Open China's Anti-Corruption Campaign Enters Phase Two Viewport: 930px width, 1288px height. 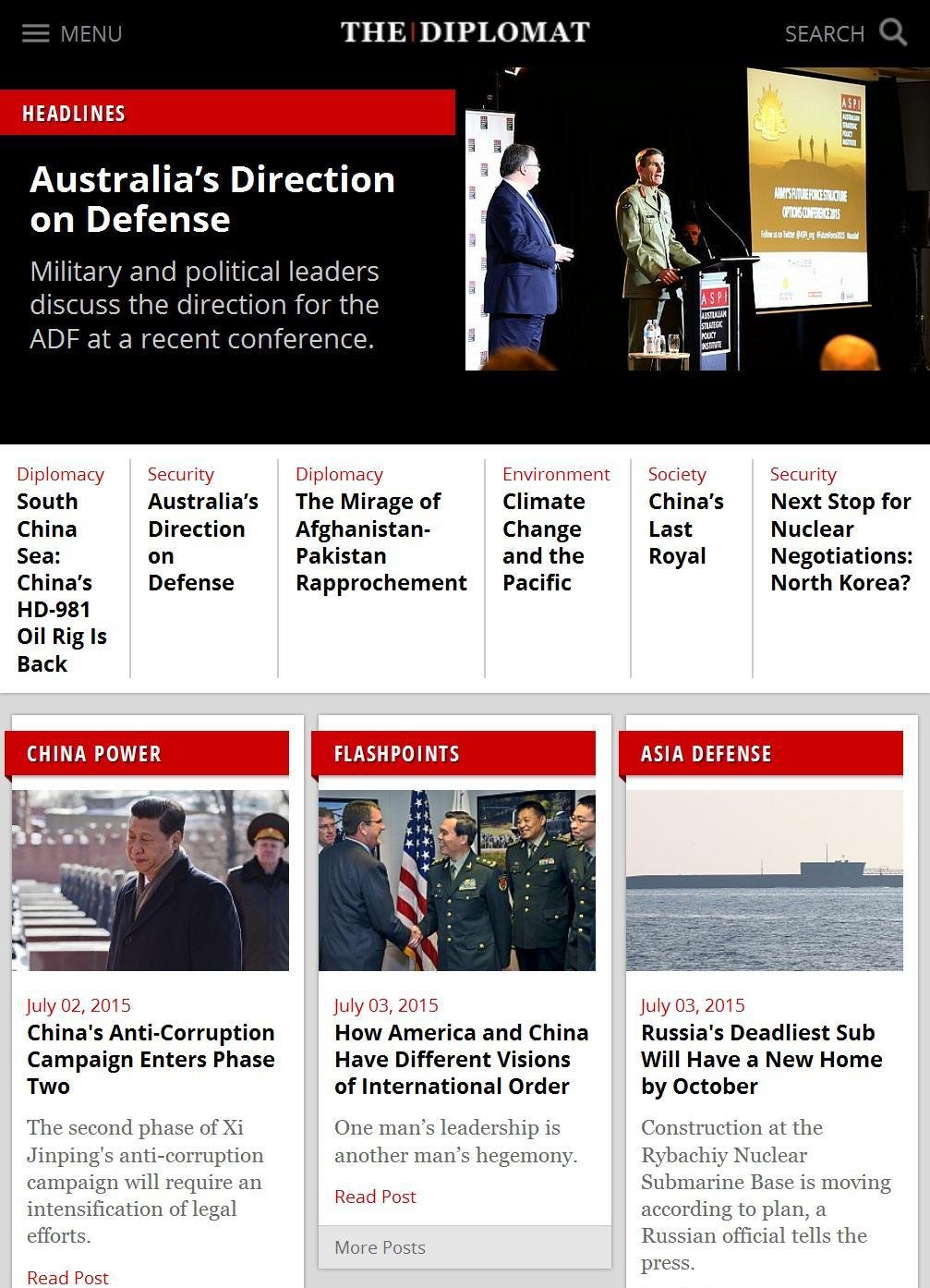pyautogui.click(x=151, y=1059)
